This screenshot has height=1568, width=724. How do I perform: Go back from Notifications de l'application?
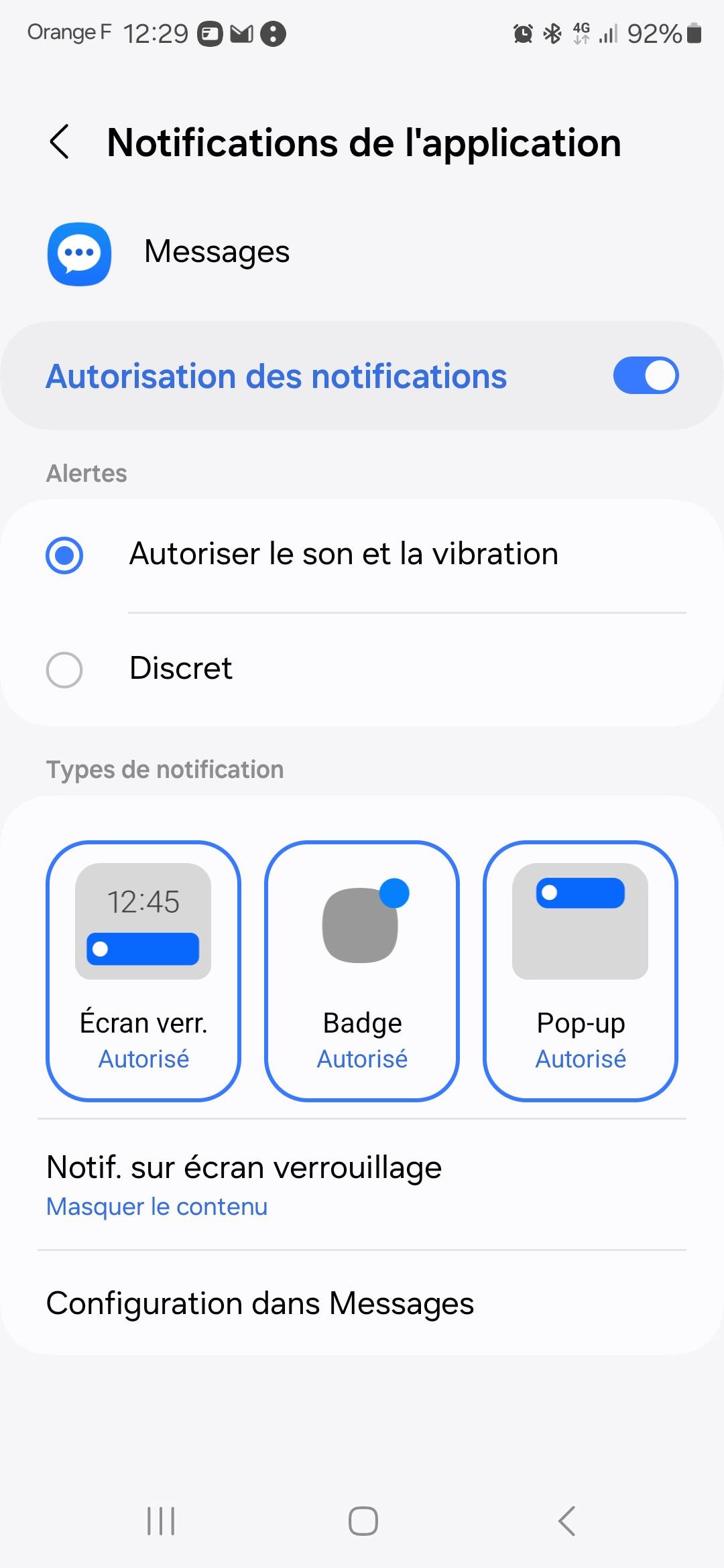tap(60, 142)
